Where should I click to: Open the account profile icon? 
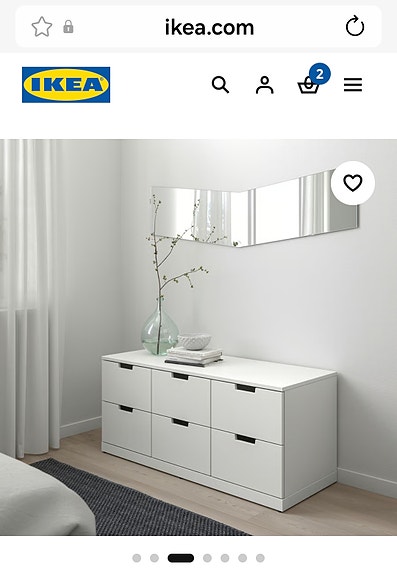coord(265,85)
